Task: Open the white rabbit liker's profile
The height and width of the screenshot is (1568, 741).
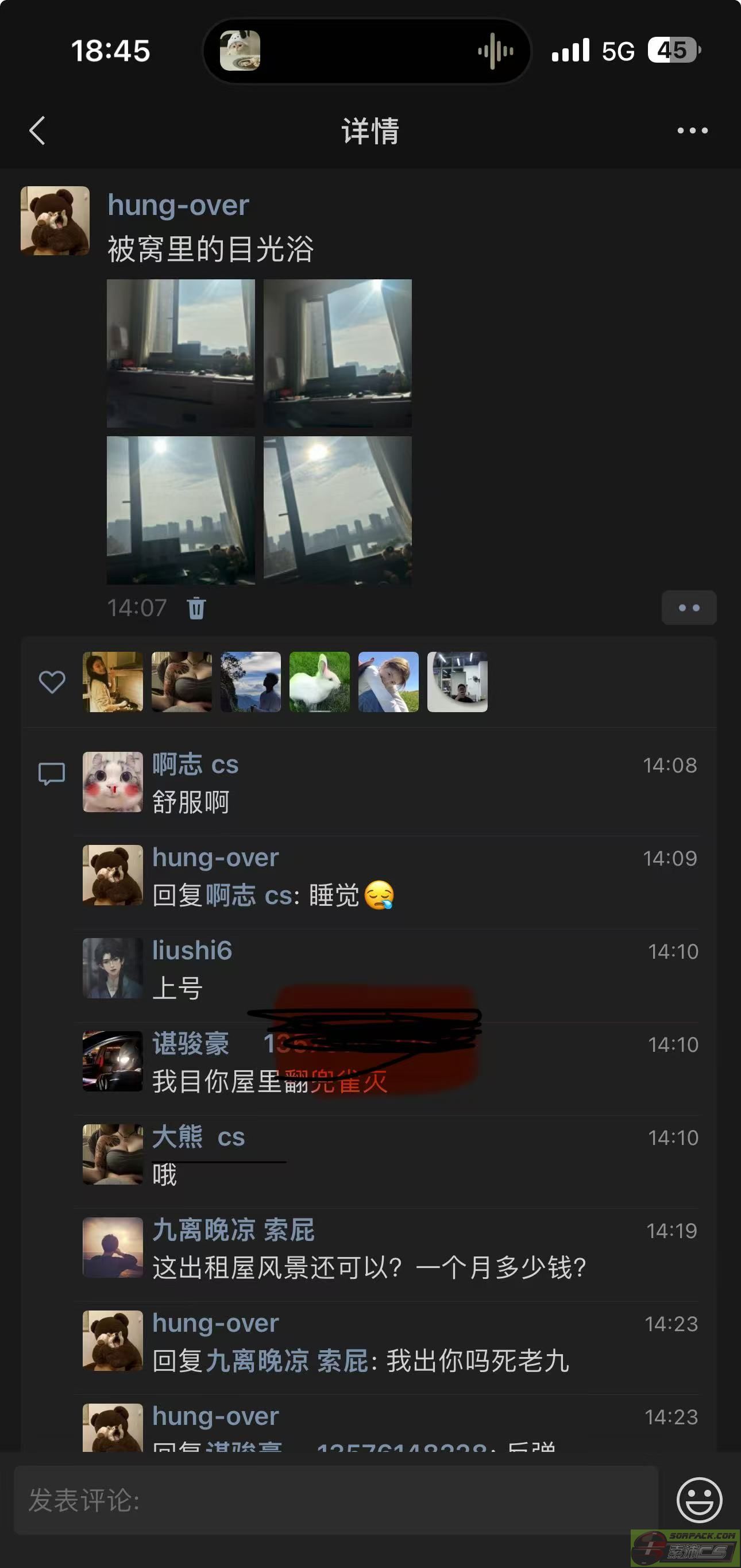Action: (x=319, y=682)
